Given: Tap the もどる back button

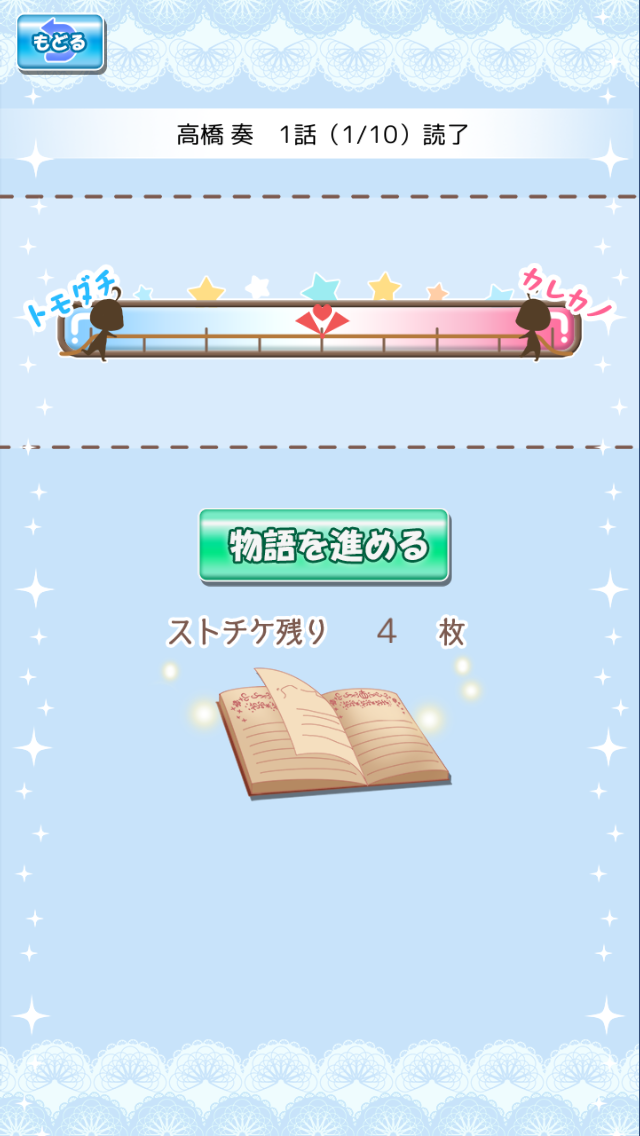Looking at the screenshot, I should pyautogui.click(x=60, y=43).
